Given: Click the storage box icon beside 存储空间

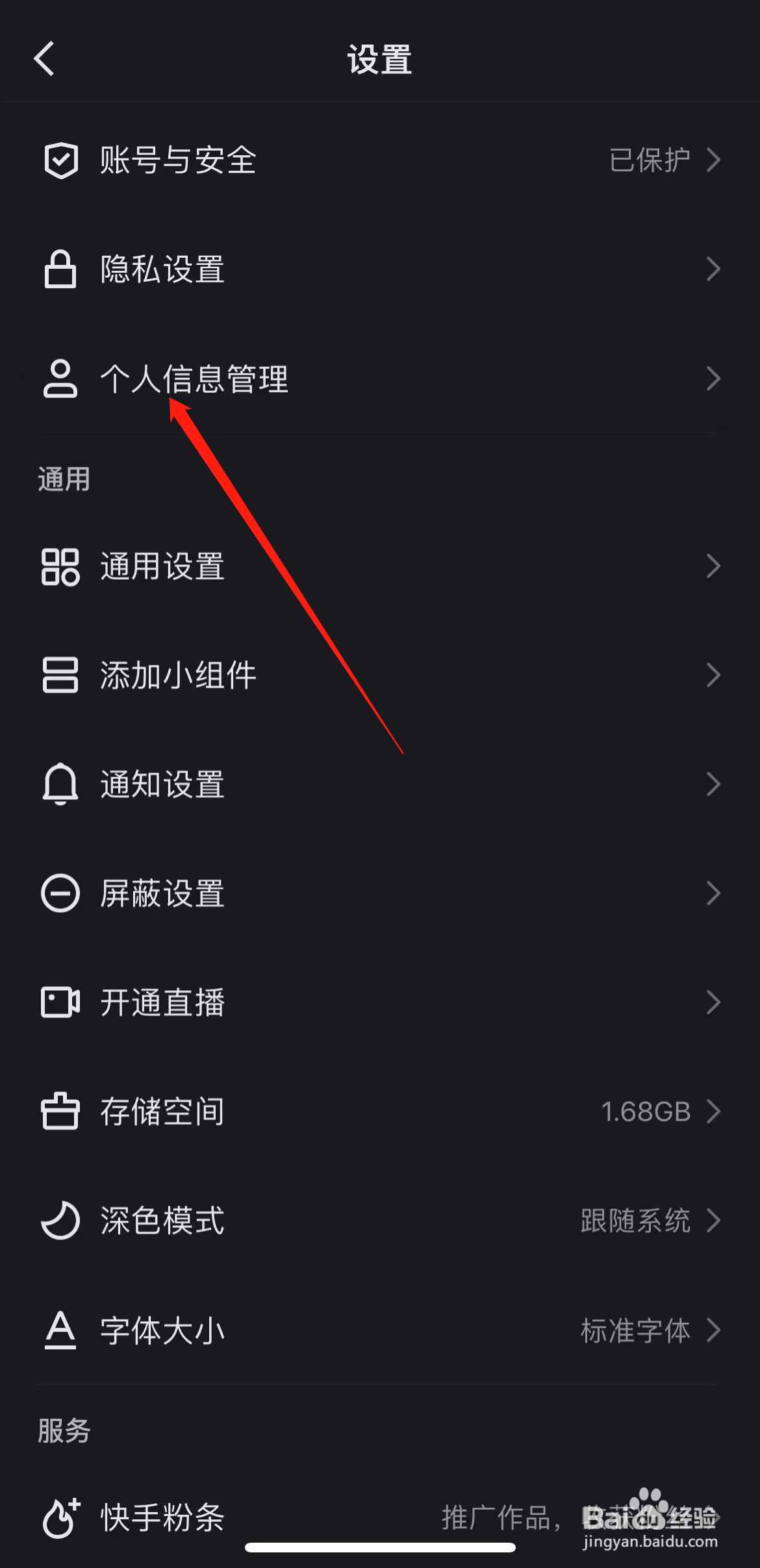Looking at the screenshot, I should (60, 1112).
